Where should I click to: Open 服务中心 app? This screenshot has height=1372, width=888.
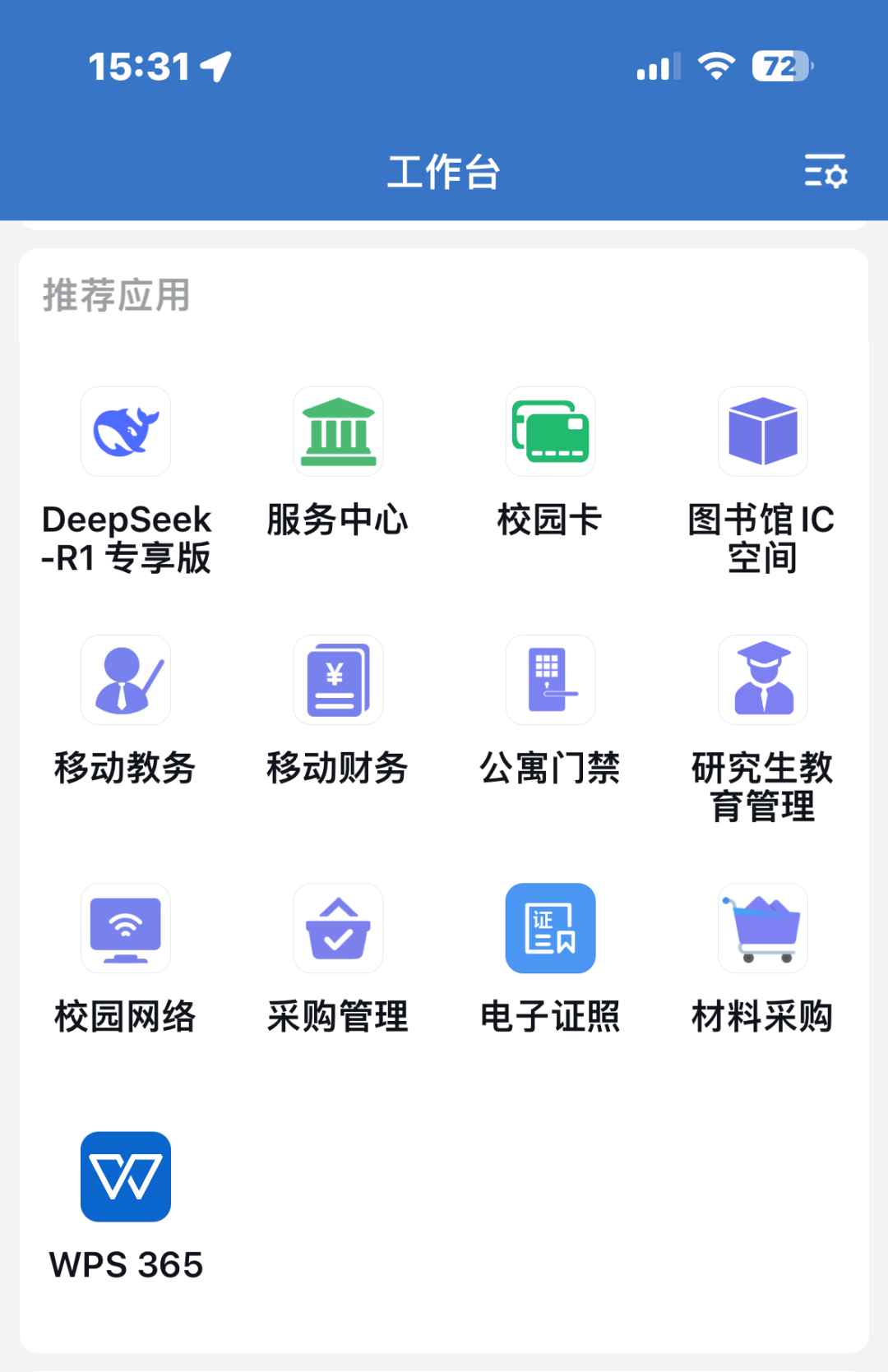pos(338,432)
